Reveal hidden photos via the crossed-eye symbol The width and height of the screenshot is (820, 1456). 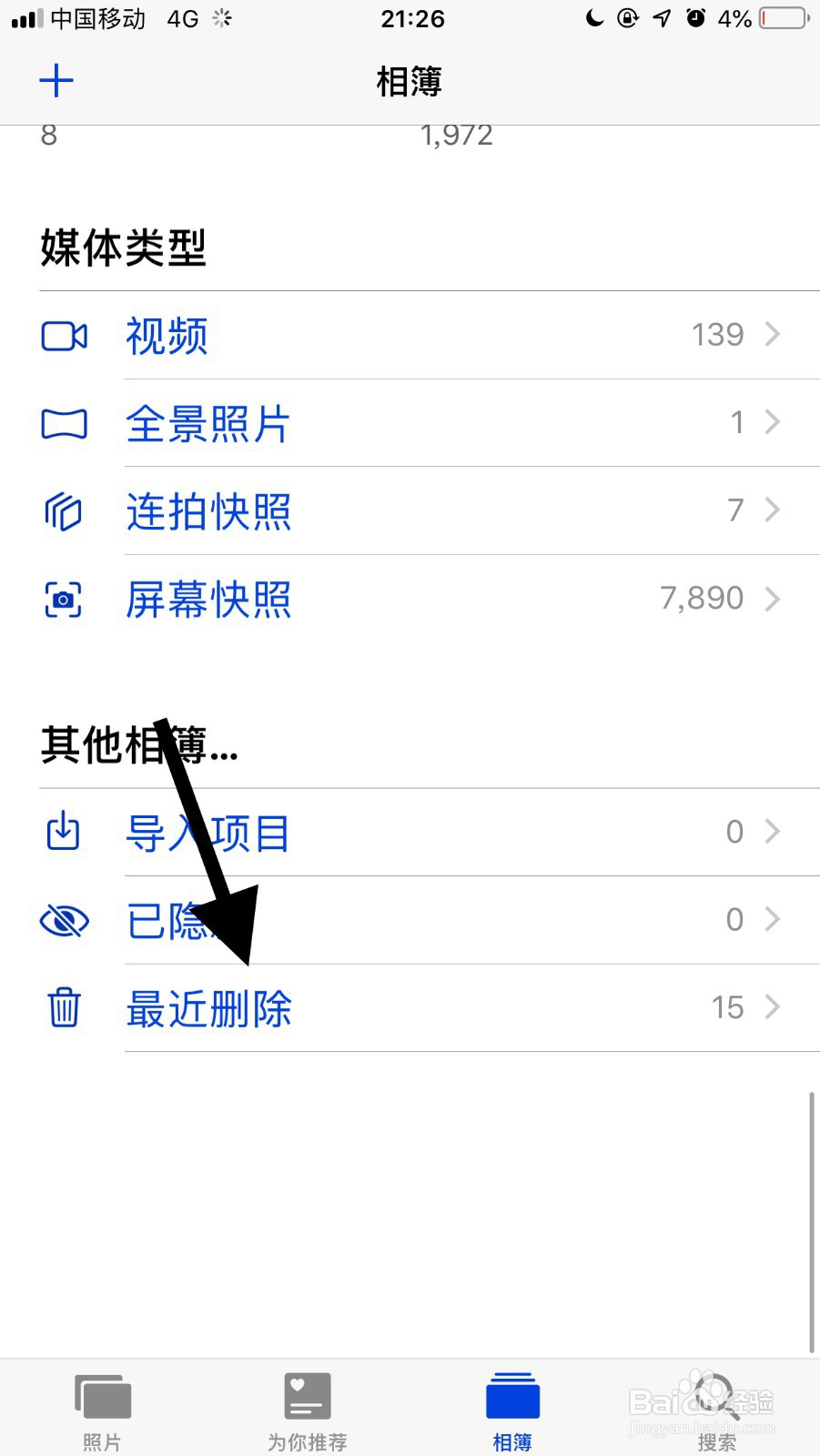click(x=64, y=919)
